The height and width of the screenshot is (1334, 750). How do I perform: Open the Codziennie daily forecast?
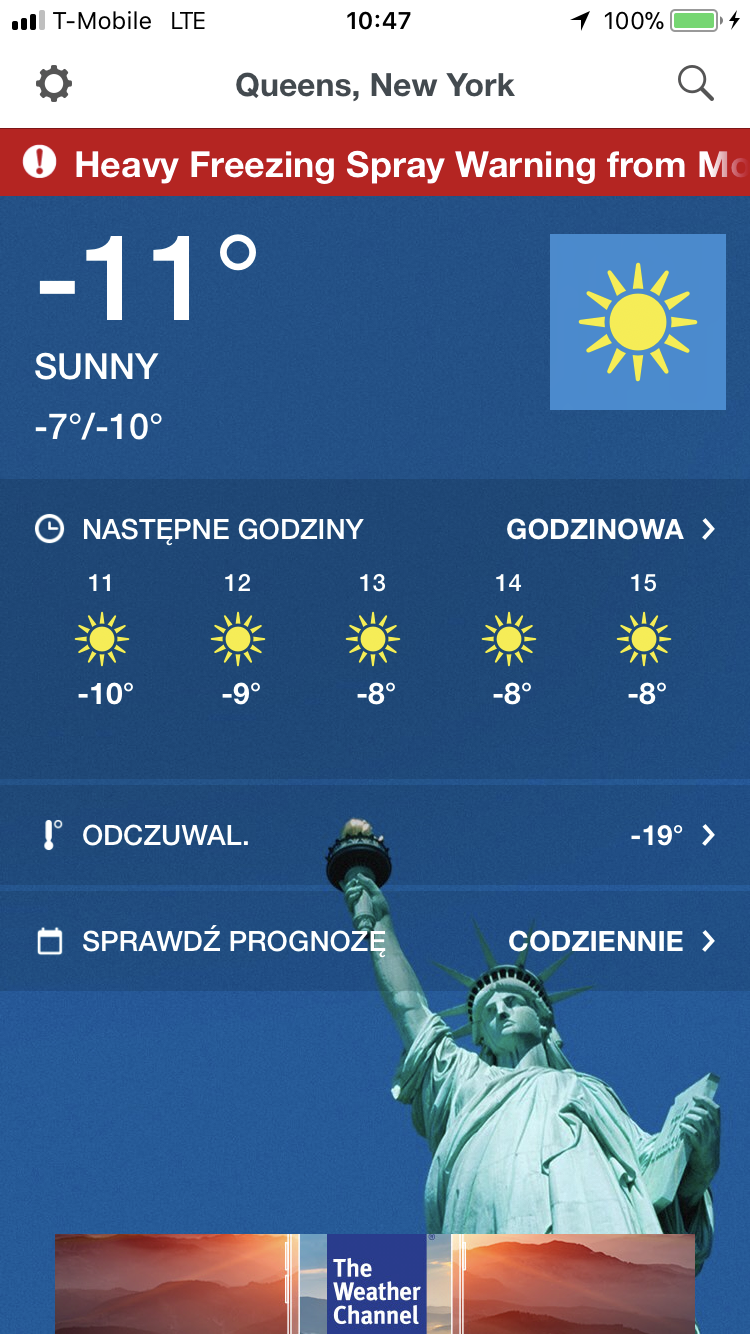(611, 941)
